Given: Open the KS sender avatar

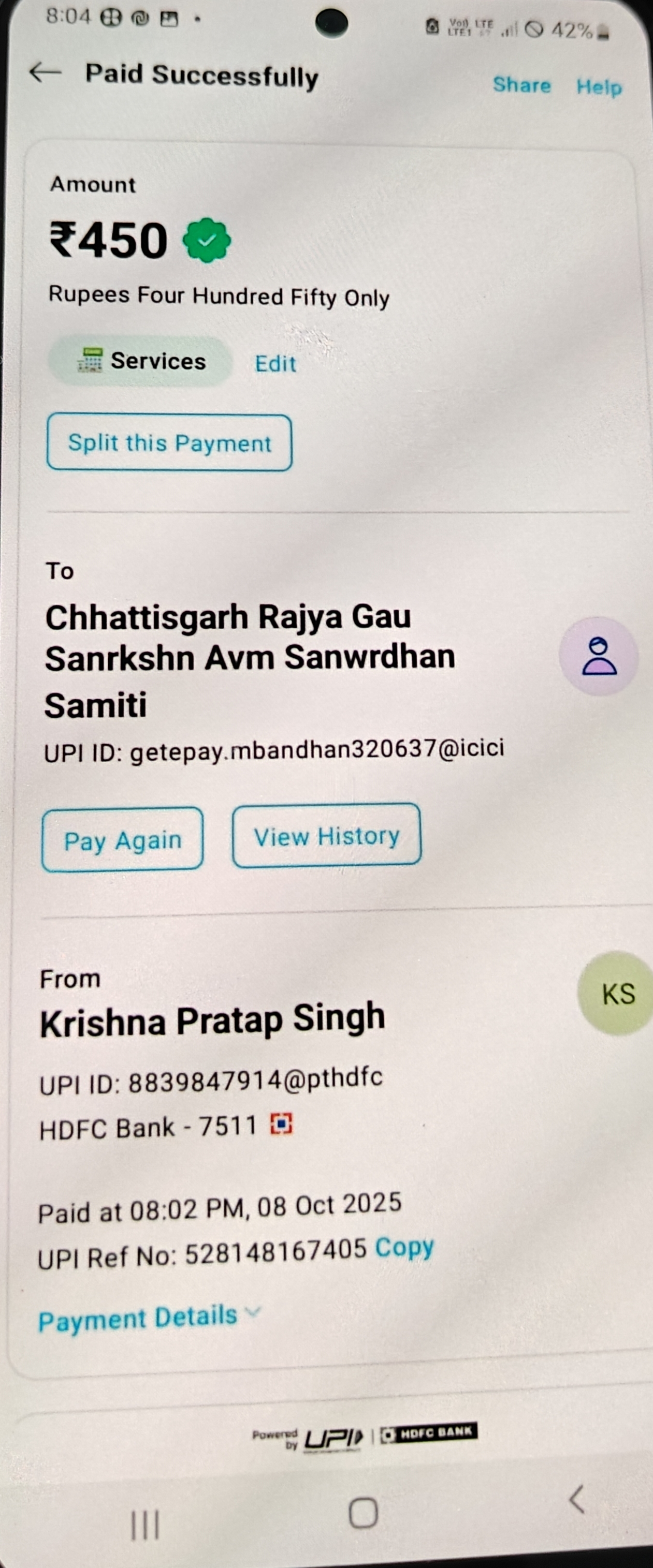Looking at the screenshot, I should coord(617,994).
